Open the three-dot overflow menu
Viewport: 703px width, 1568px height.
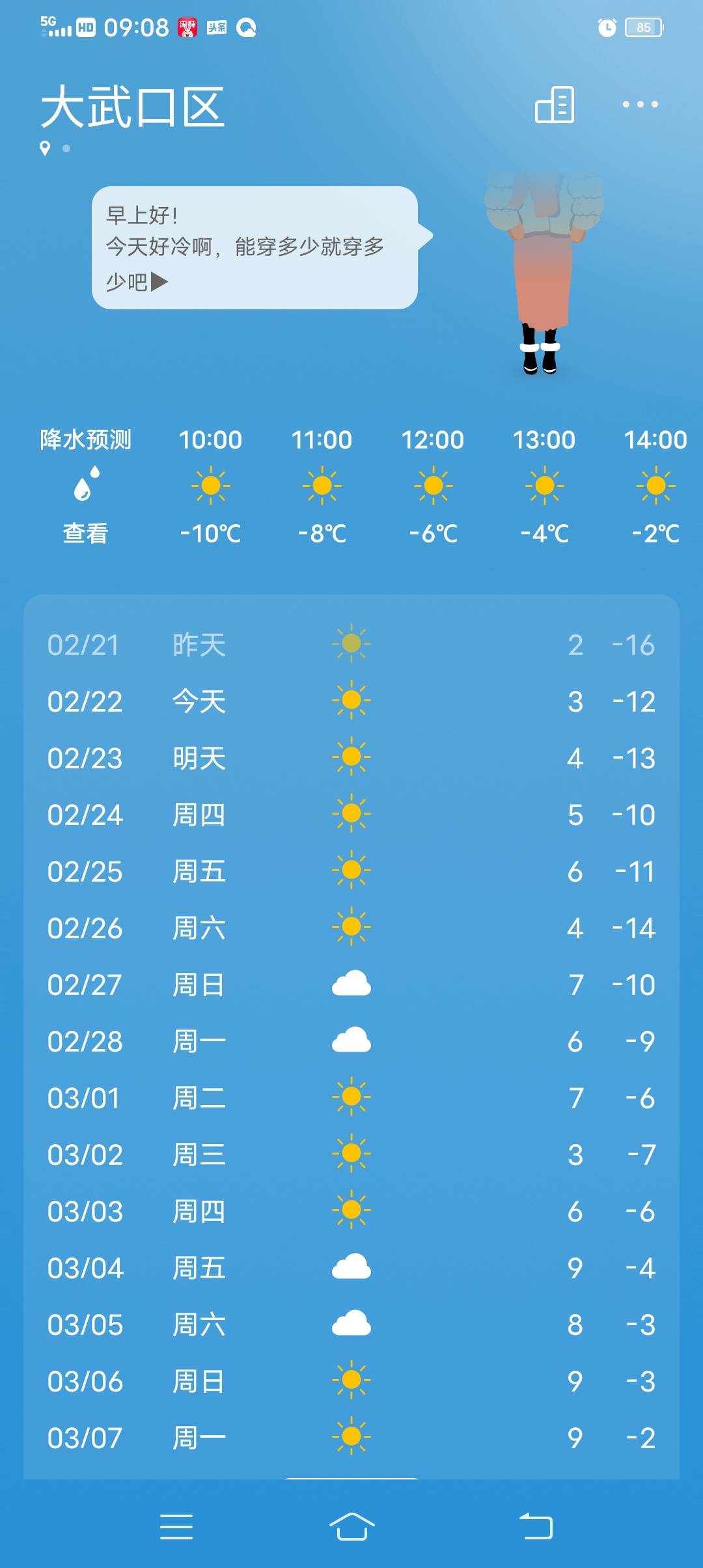pyautogui.click(x=640, y=104)
